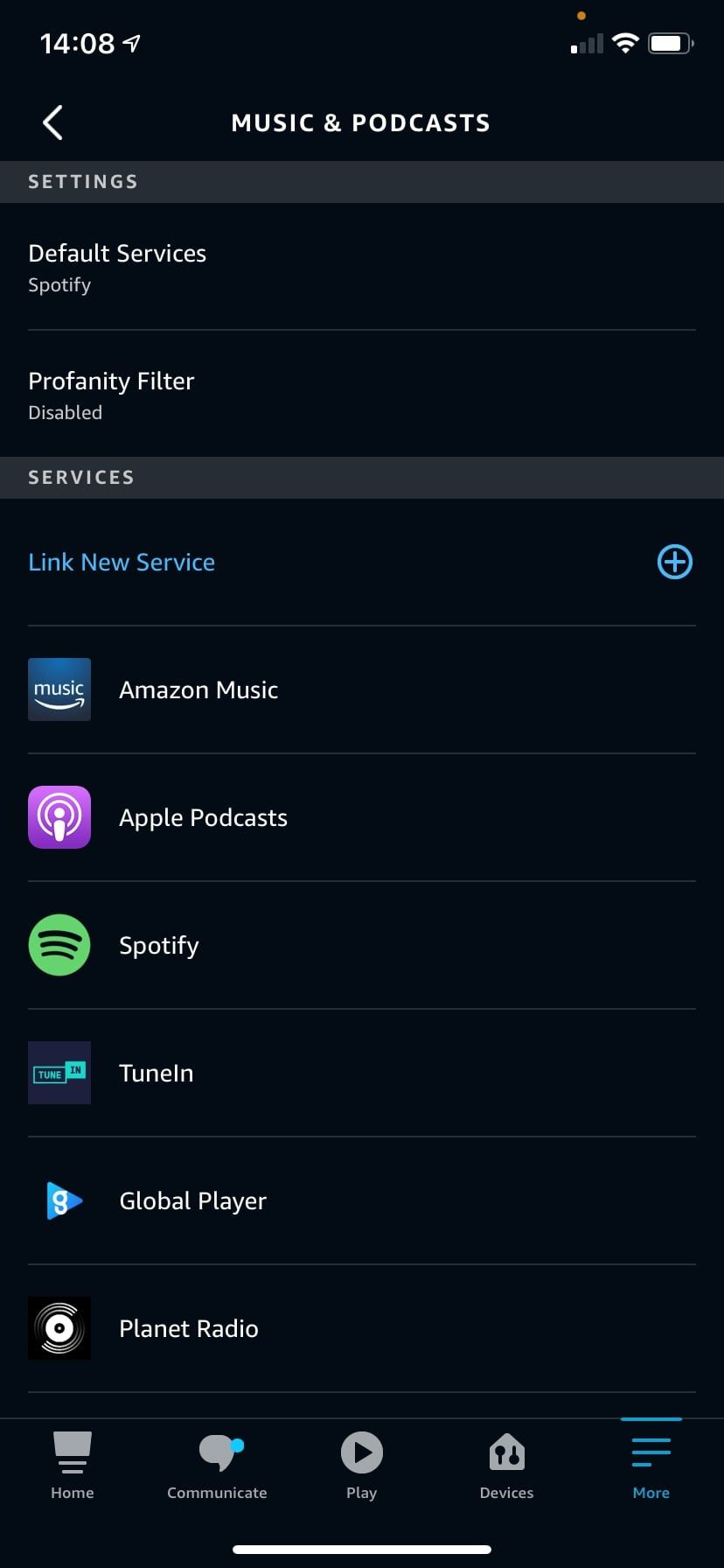This screenshot has height=1568, width=724.
Task: Tap the Global Player icon
Action: tap(59, 1200)
